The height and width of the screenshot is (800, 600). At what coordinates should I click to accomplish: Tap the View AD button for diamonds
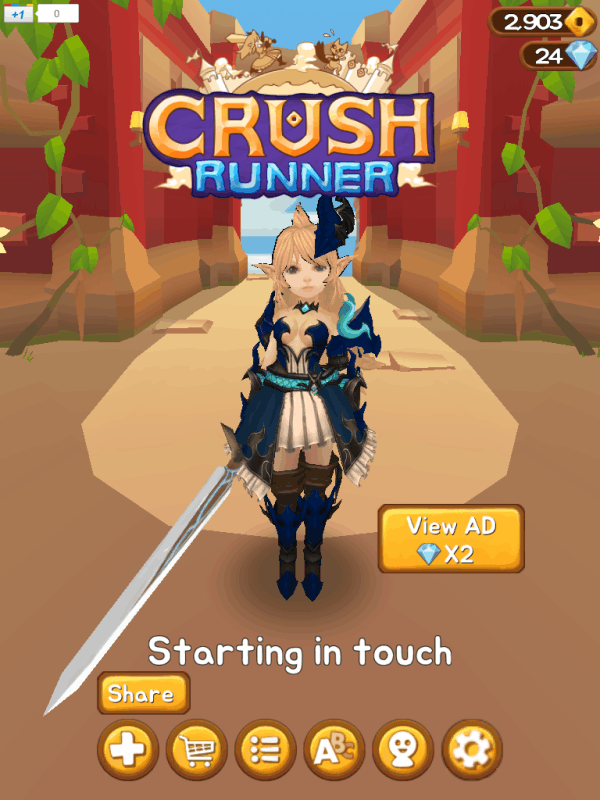(450, 538)
